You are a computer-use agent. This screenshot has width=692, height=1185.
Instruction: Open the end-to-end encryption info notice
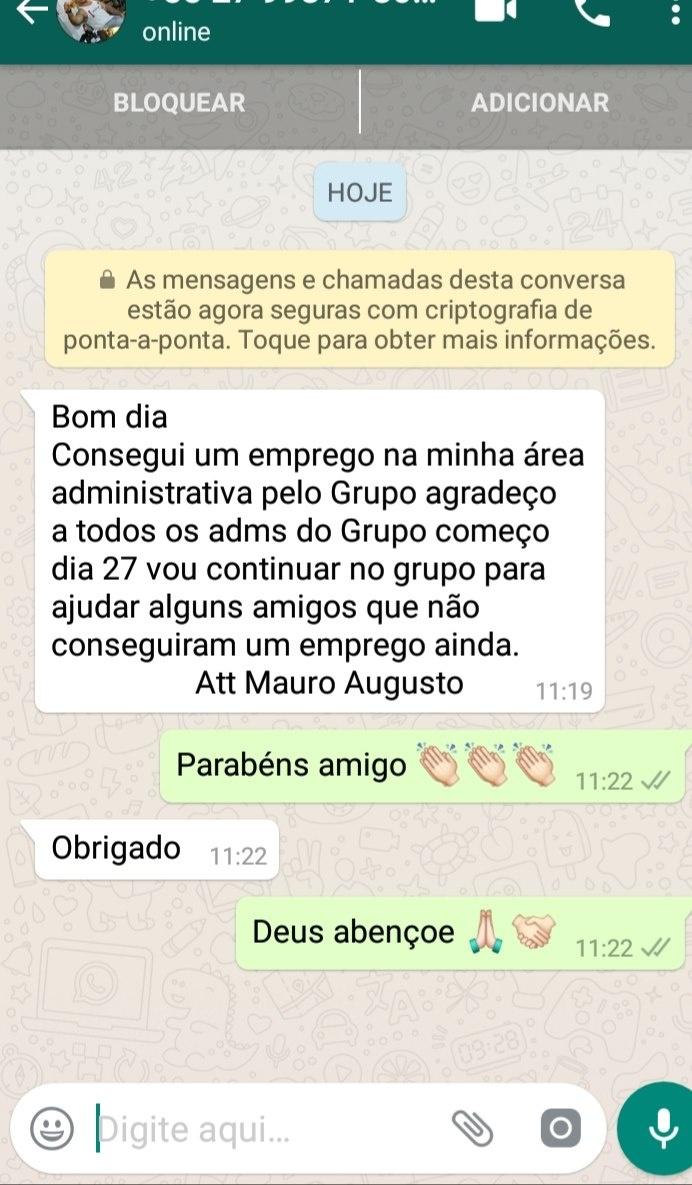pyautogui.click(x=359, y=309)
